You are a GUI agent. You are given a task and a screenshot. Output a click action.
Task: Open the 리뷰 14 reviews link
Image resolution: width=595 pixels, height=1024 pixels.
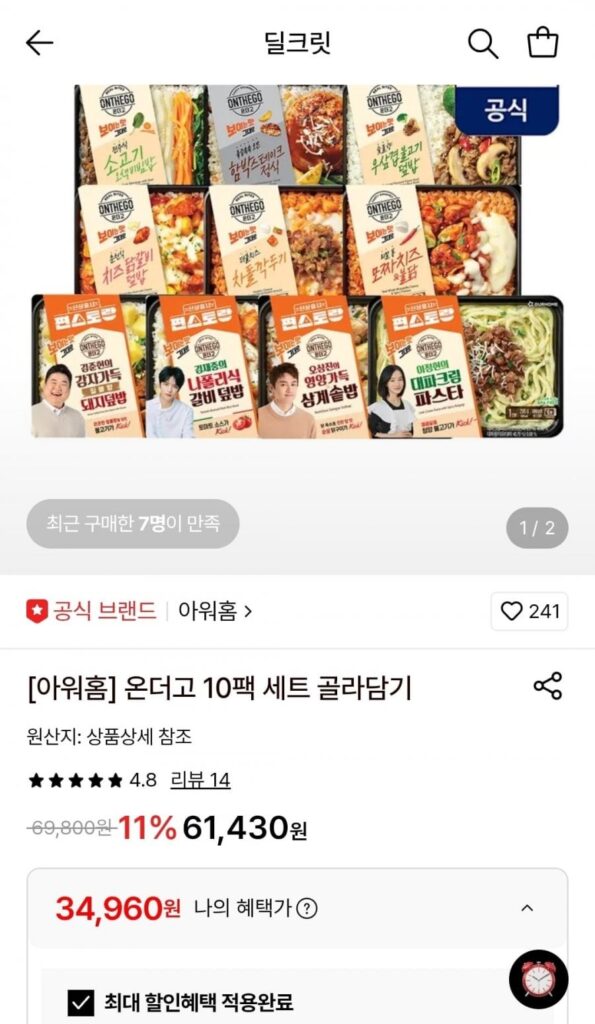(x=200, y=780)
